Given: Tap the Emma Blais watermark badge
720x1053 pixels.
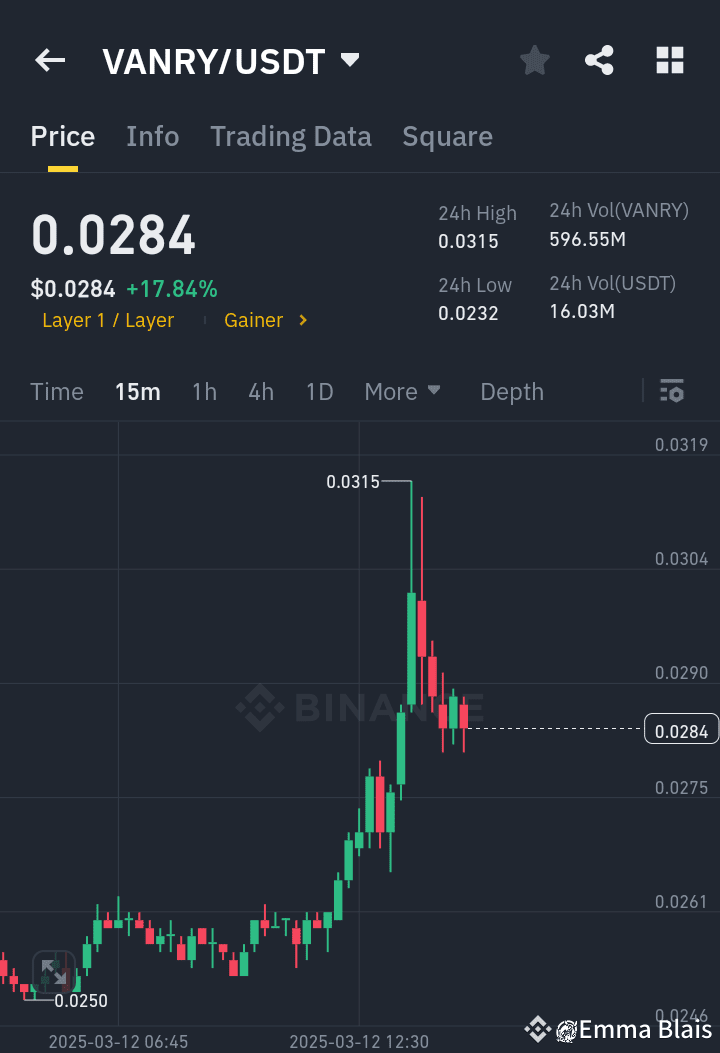Looking at the screenshot, I should pos(620,1029).
